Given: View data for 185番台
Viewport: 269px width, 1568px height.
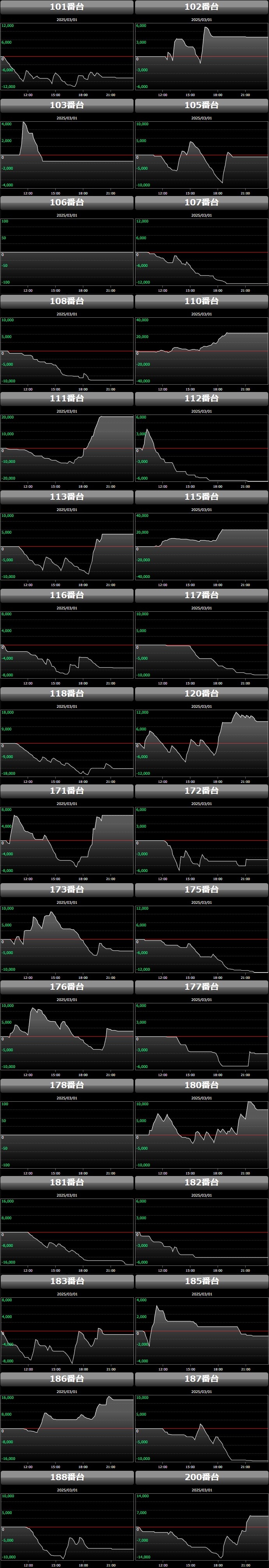Looking at the screenshot, I should coord(201,1281).
